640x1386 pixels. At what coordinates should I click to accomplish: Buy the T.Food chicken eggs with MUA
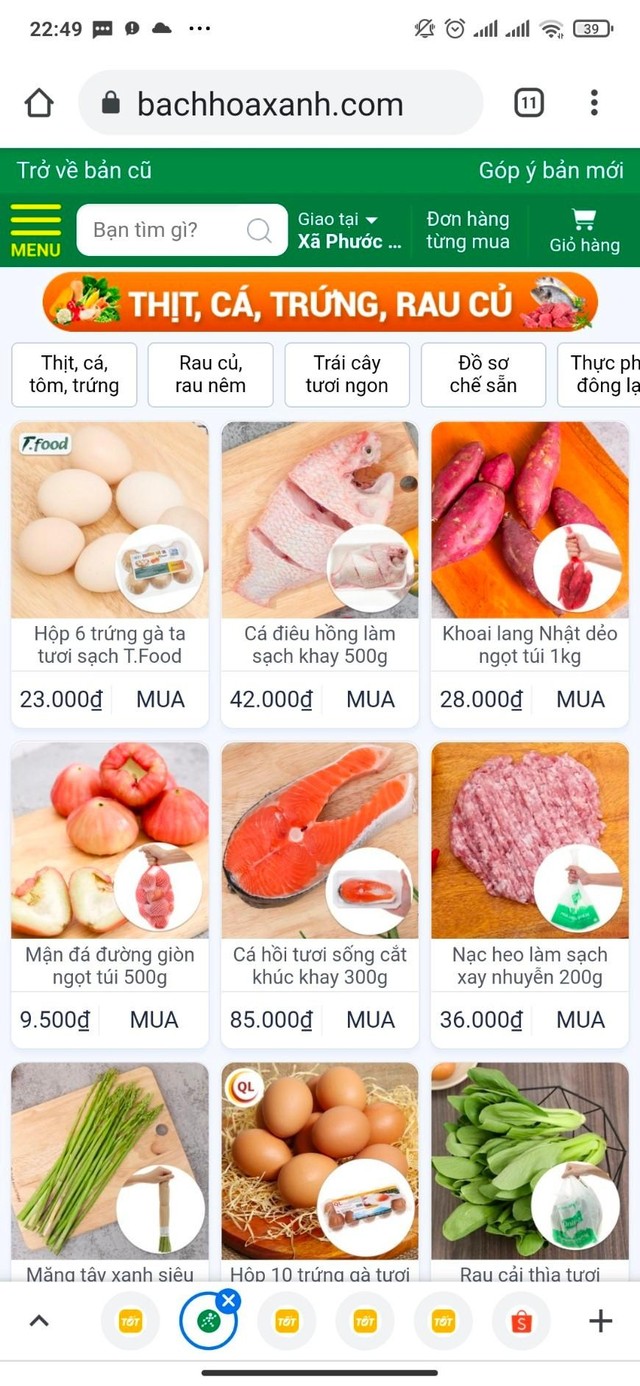click(x=160, y=699)
